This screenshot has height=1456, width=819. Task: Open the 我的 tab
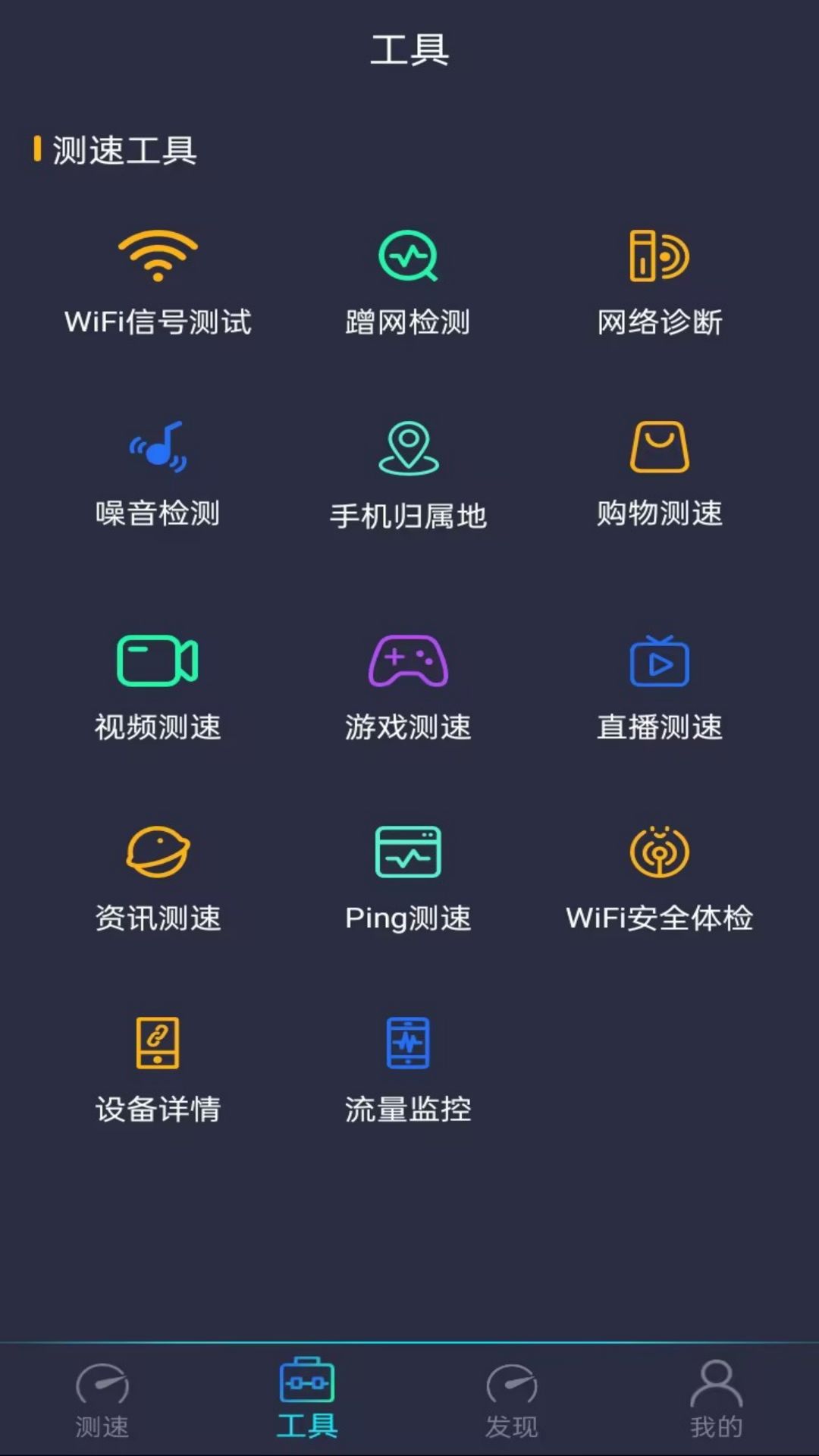(x=717, y=1400)
